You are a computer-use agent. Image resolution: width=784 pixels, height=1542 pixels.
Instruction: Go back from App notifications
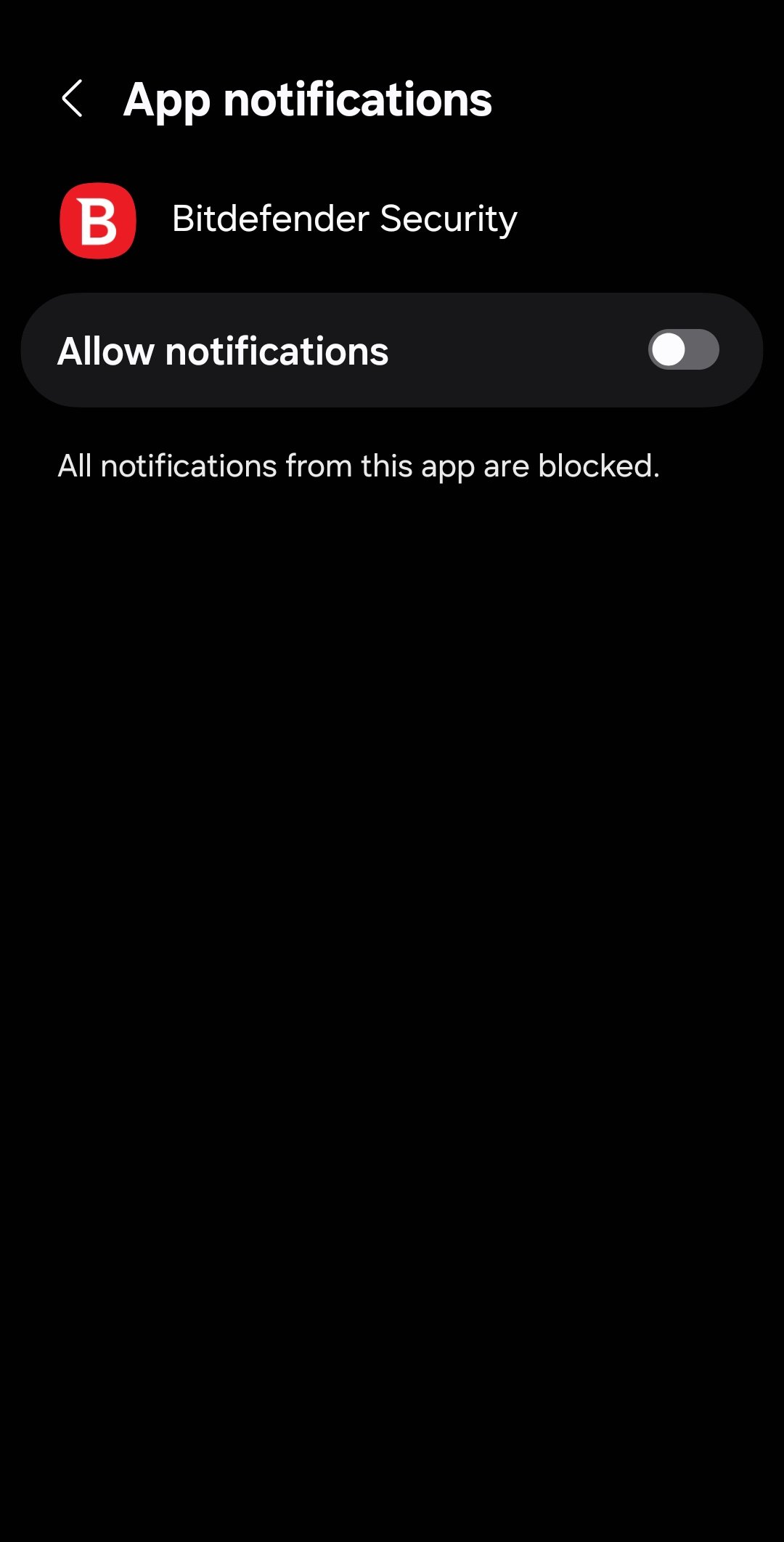coord(72,98)
